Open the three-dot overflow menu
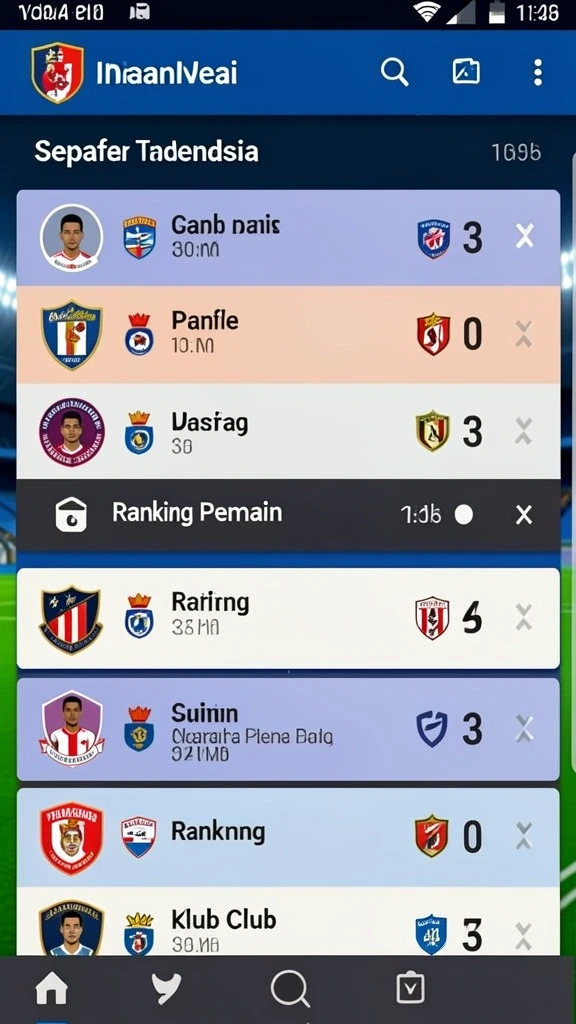This screenshot has height=1024, width=576. 537,72
